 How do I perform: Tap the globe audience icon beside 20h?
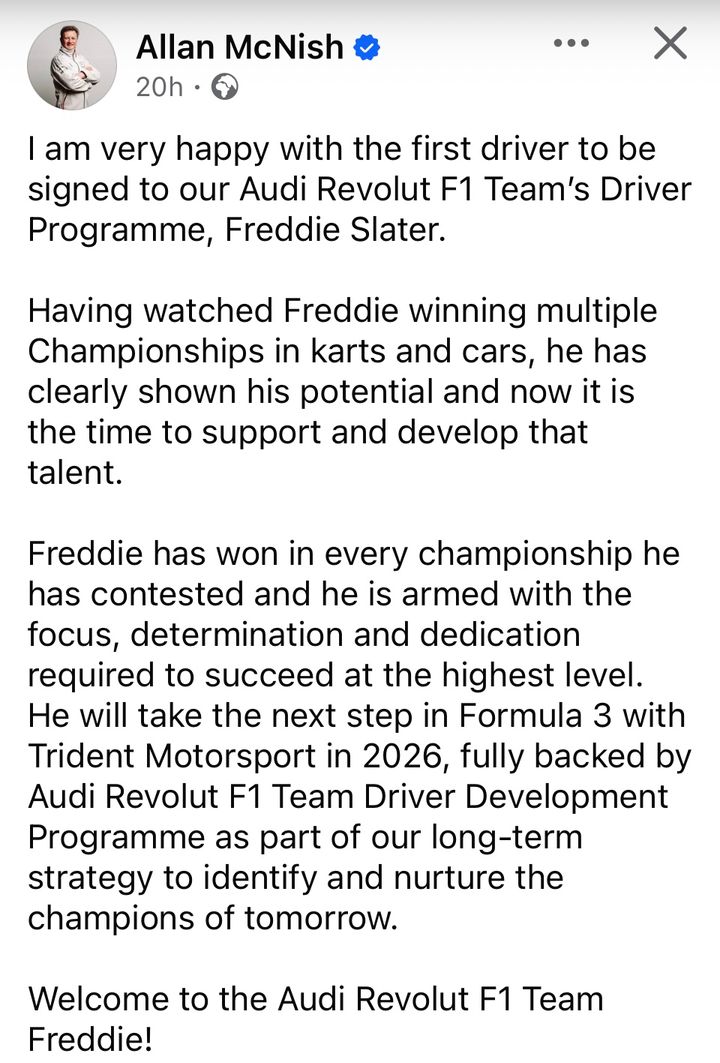[x=224, y=87]
